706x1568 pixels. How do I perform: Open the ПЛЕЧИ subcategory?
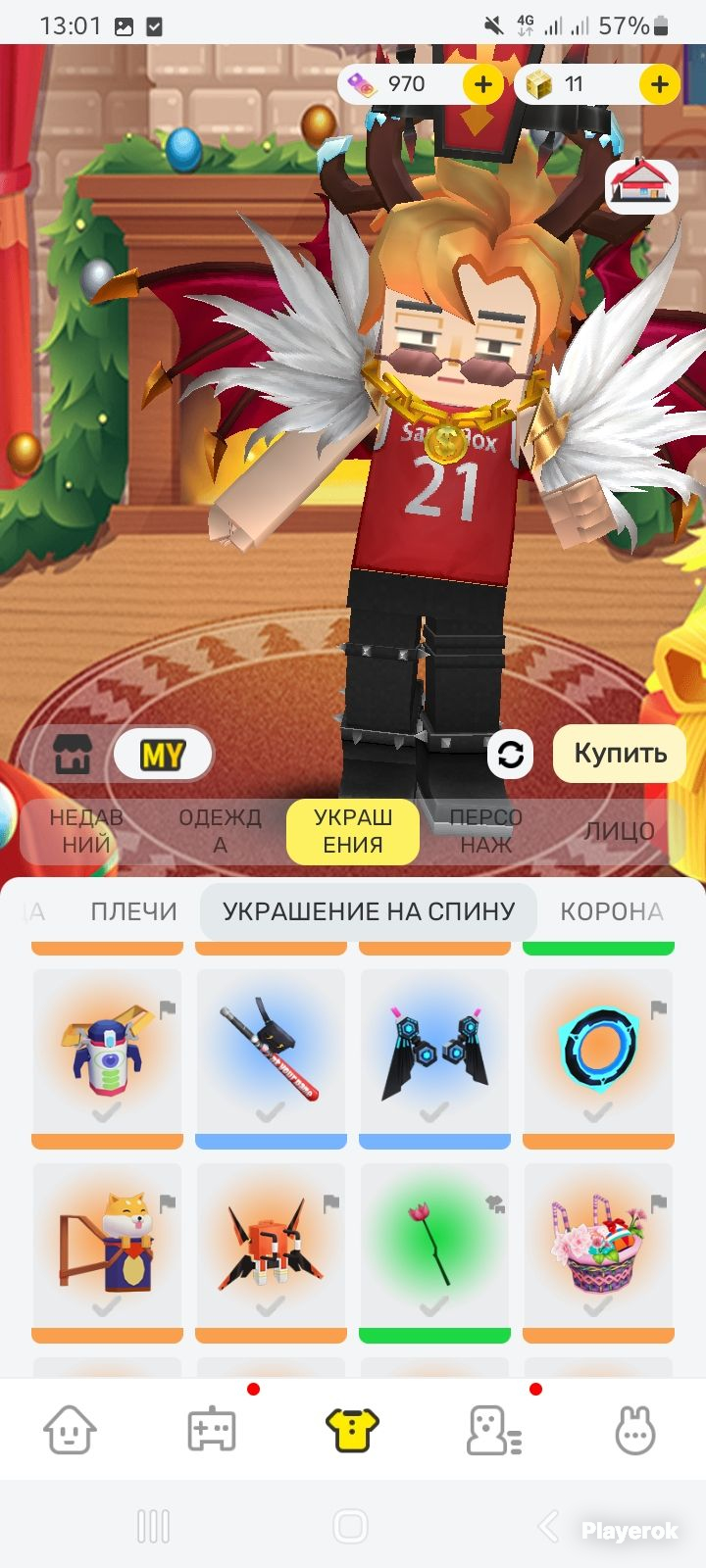[x=134, y=911]
